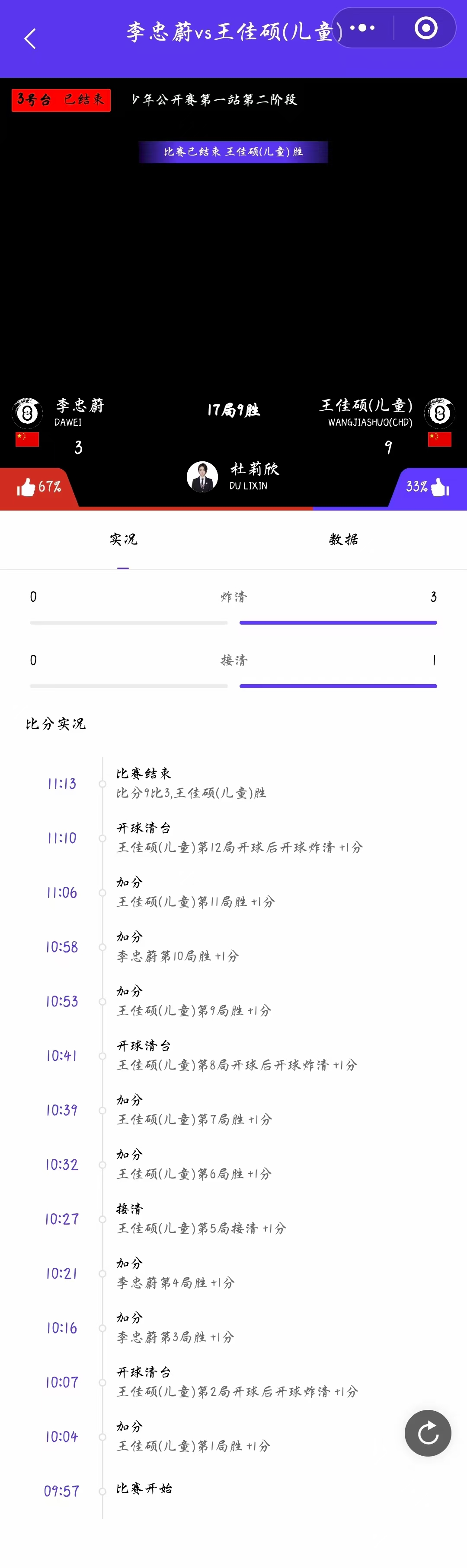Screen dimensions: 467x1568
Task: Switch to the 数据 tab
Action: pos(343,540)
